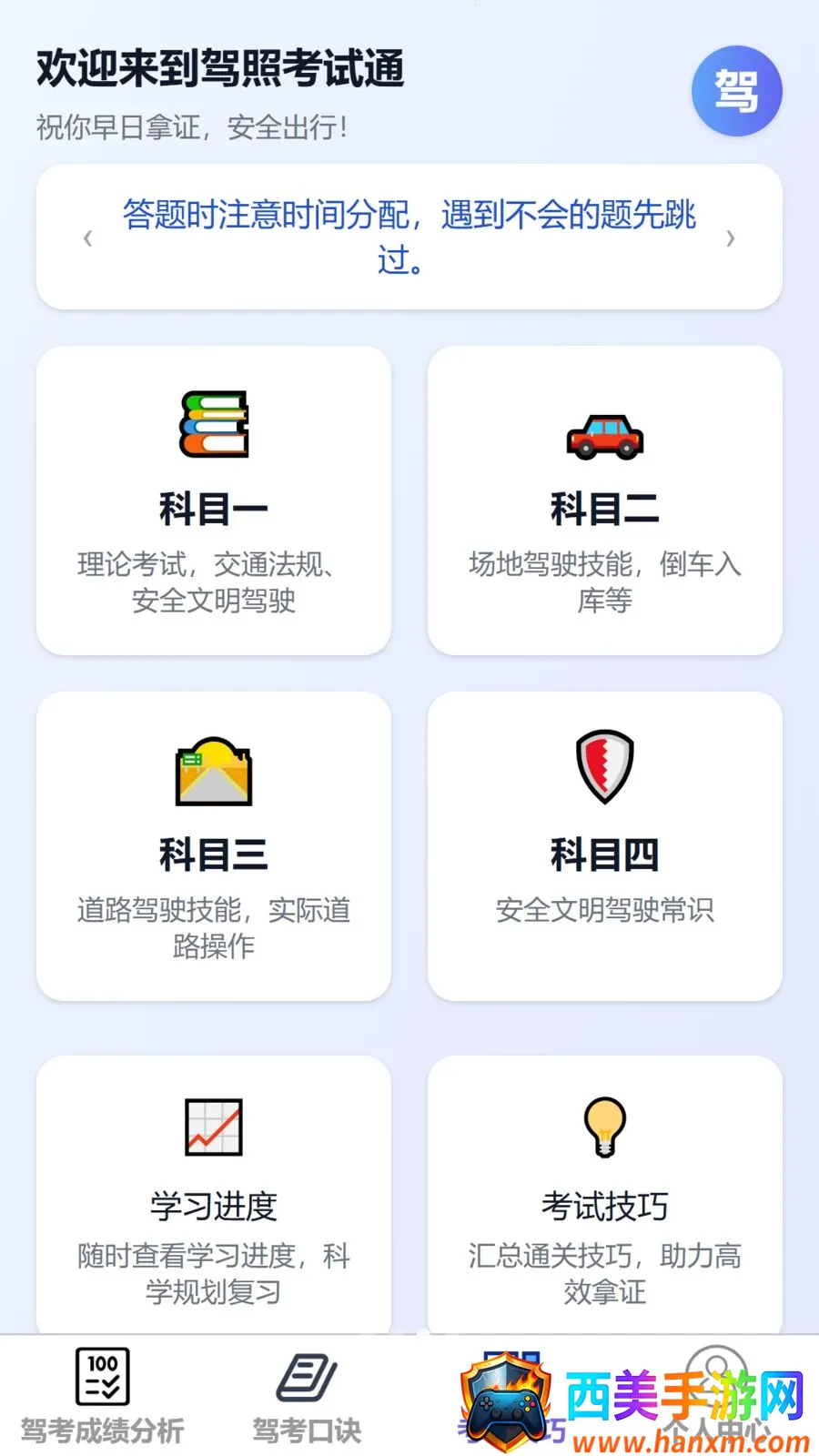Show the next tip with right arrow
The width and height of the screenshot is (819, 1456).
tap(731, 238)
